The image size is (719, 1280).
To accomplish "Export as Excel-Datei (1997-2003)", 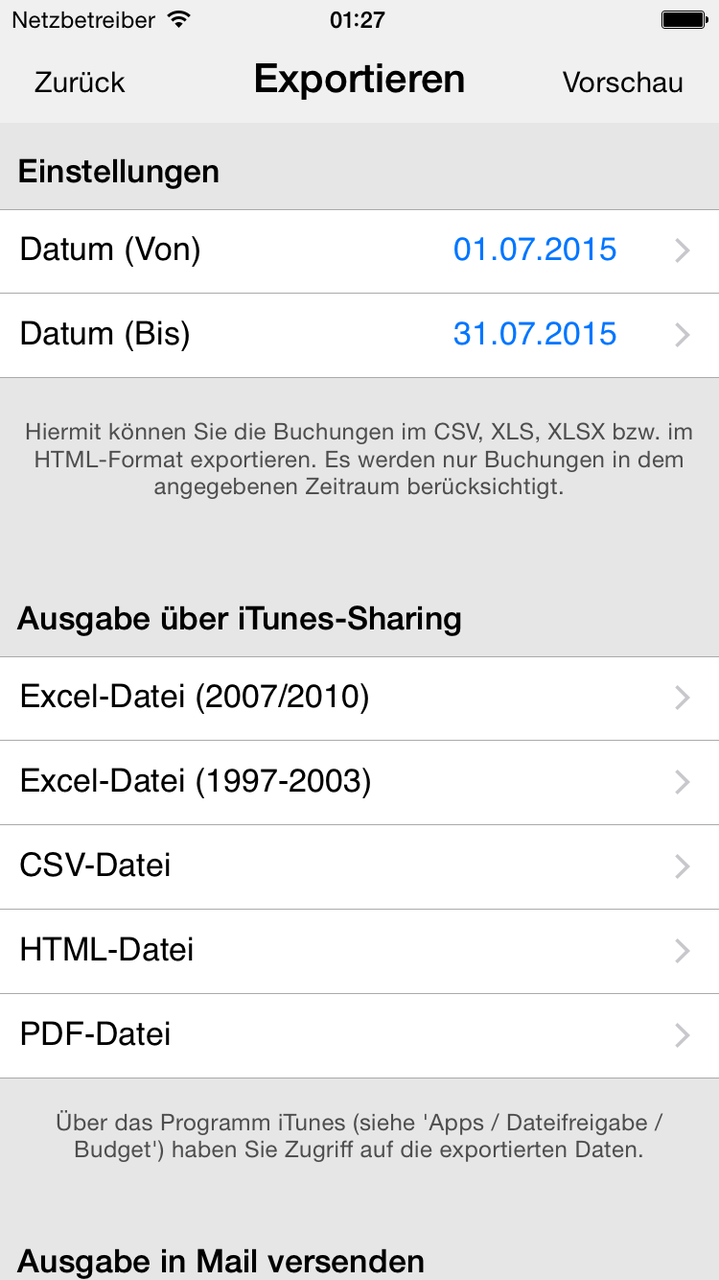I will point(359,782).
